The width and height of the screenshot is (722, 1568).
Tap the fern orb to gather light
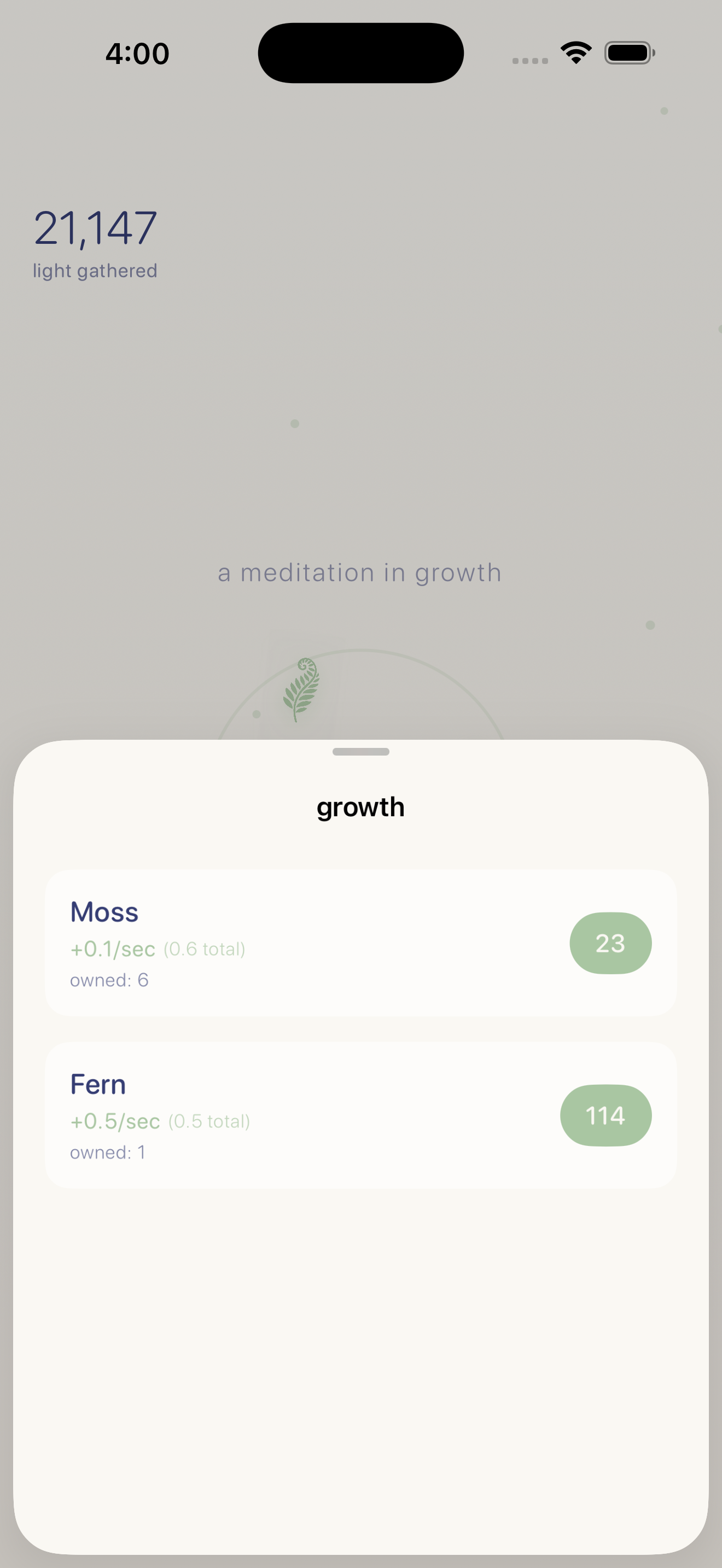tap(301, 689)
